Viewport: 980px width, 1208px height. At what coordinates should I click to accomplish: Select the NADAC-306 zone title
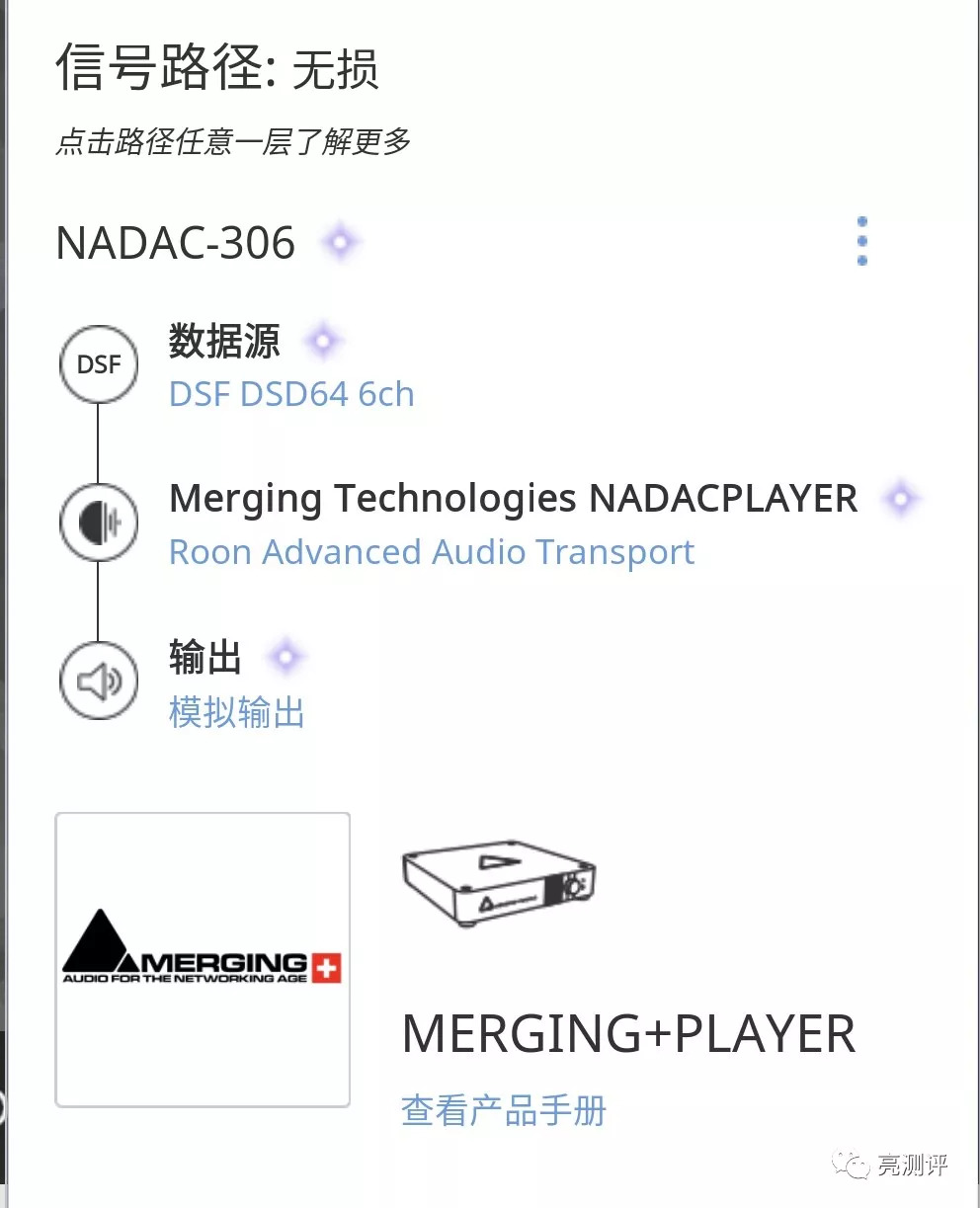[176, 243]
